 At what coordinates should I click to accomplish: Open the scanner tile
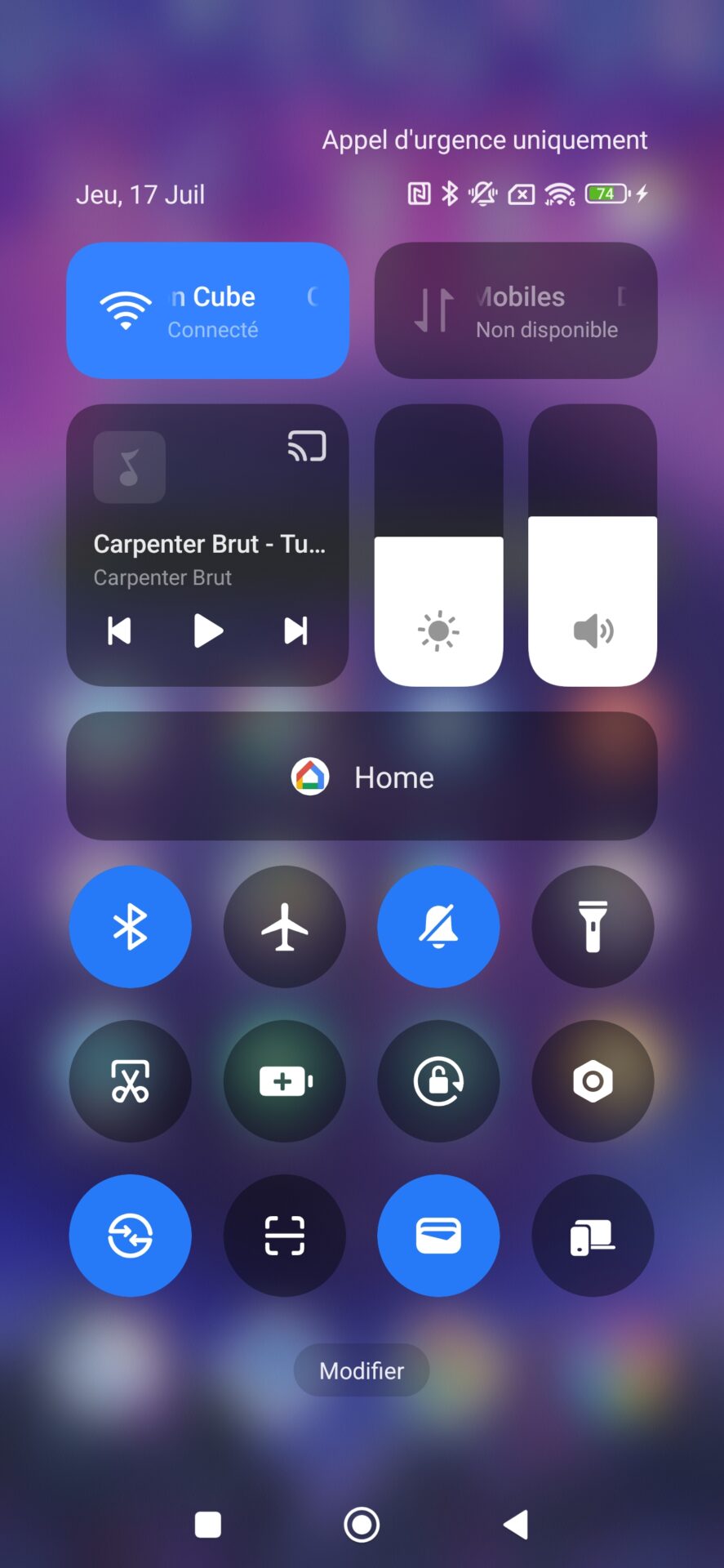[x=285, y=1236]
